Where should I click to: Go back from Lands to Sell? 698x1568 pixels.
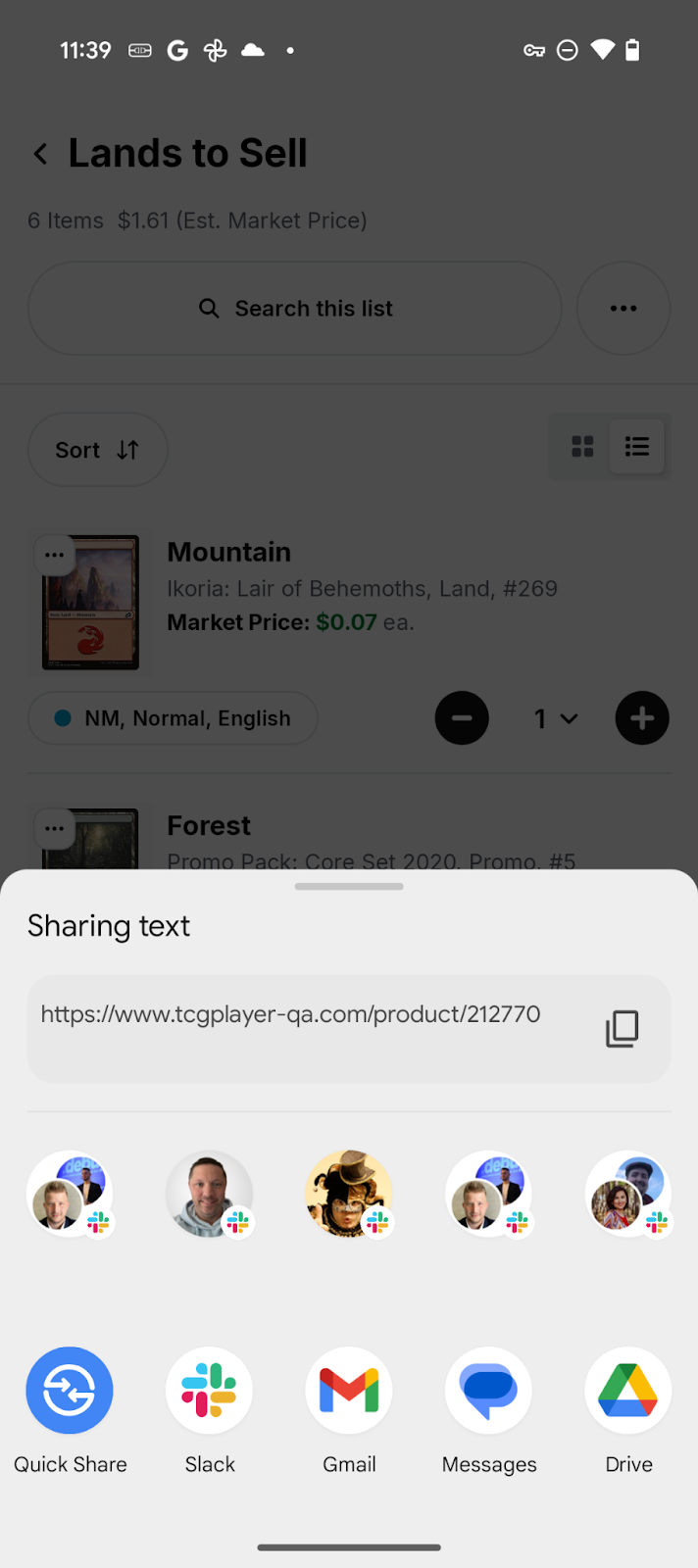(41, 154)
